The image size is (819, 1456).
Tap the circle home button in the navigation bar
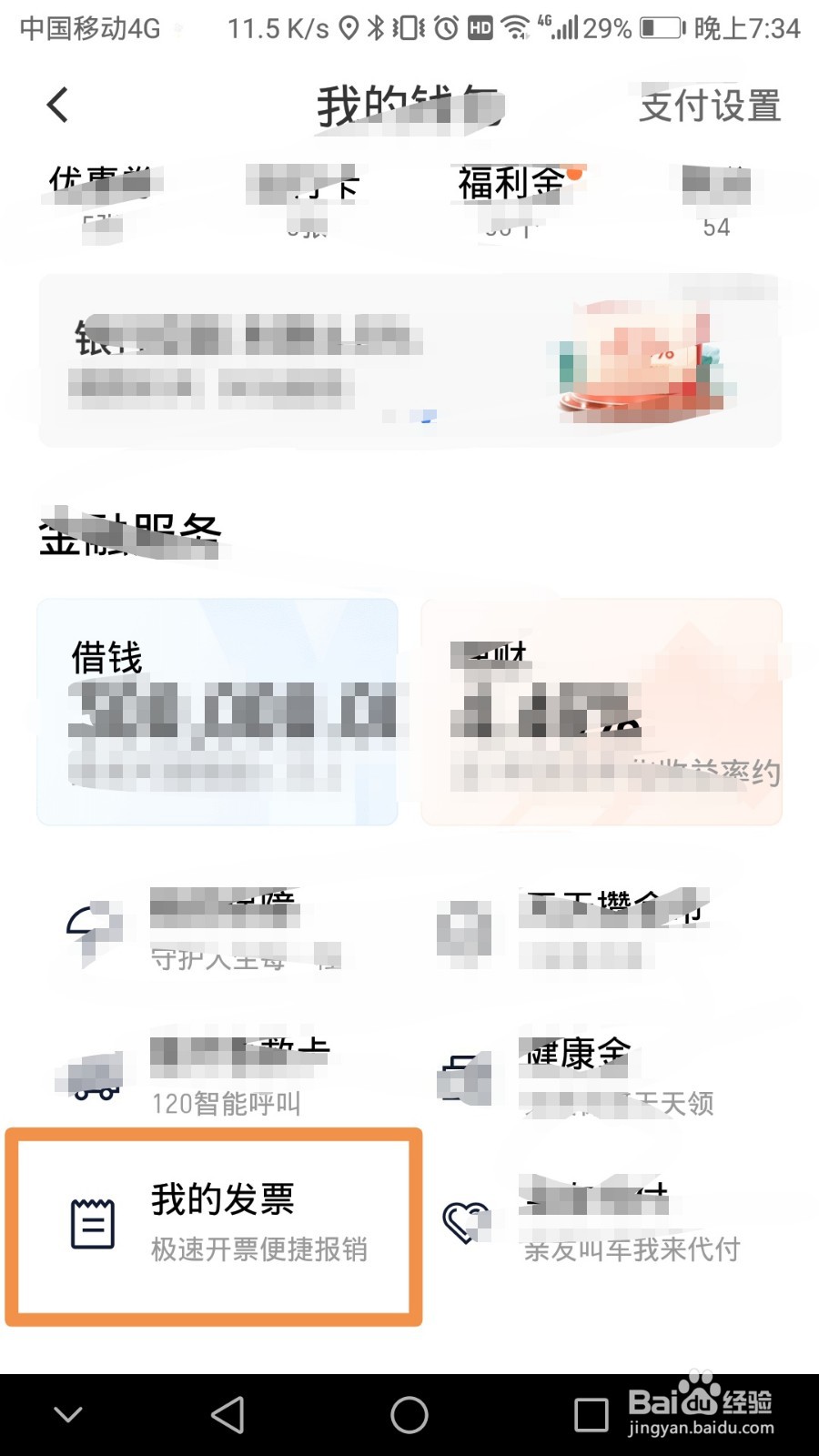[x=409, y=1414]
